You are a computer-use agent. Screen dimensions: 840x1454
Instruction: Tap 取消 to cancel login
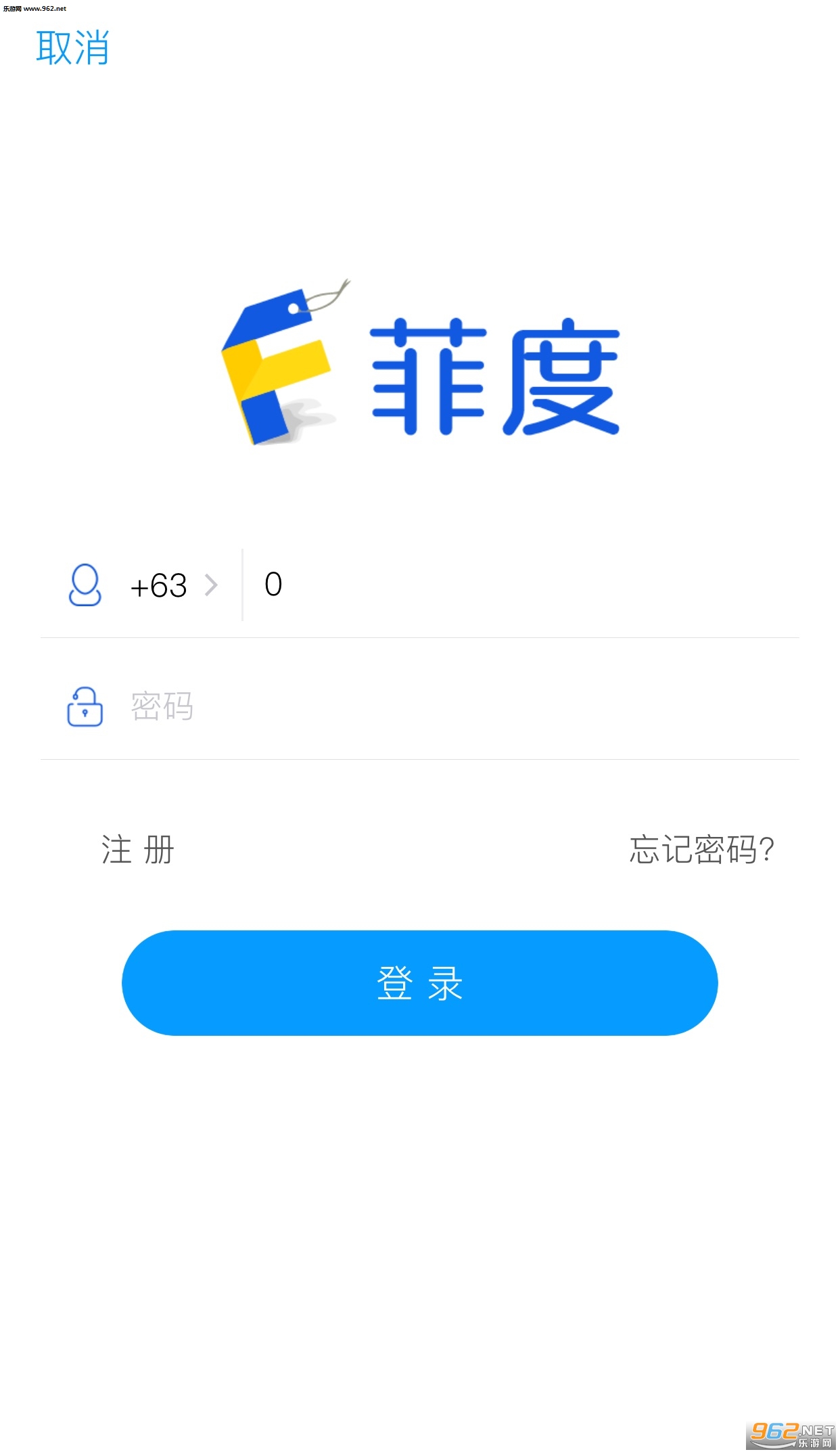[x=72, y=47]
